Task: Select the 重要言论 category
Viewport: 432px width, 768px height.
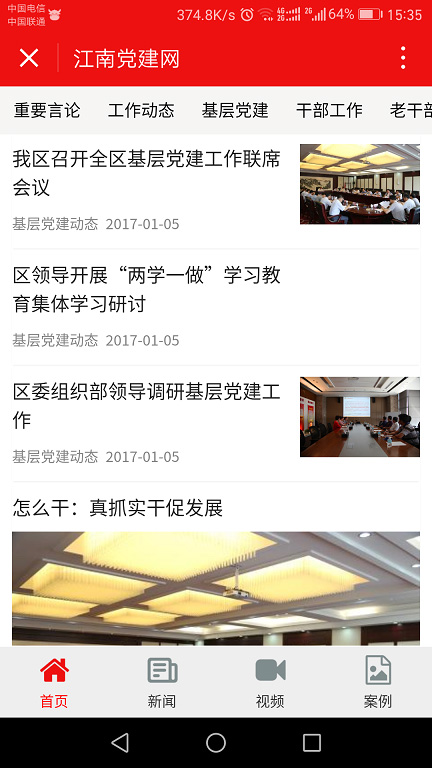Action: 47,110
